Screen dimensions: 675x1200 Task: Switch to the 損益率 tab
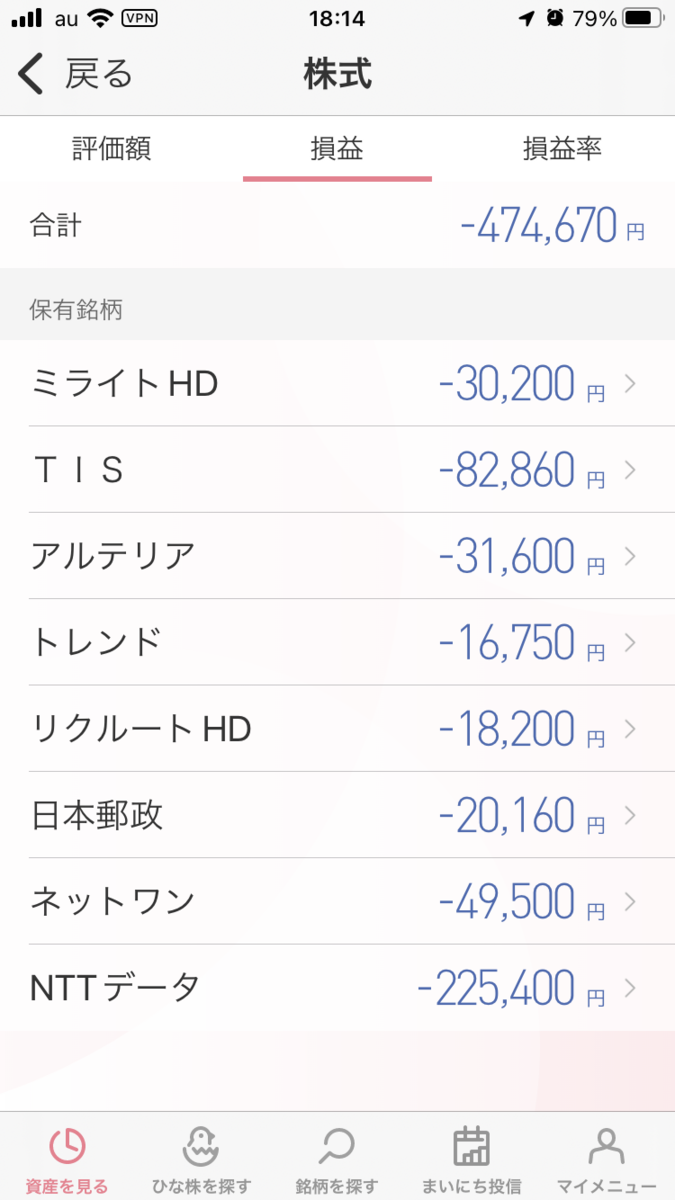tap(562, 150)
